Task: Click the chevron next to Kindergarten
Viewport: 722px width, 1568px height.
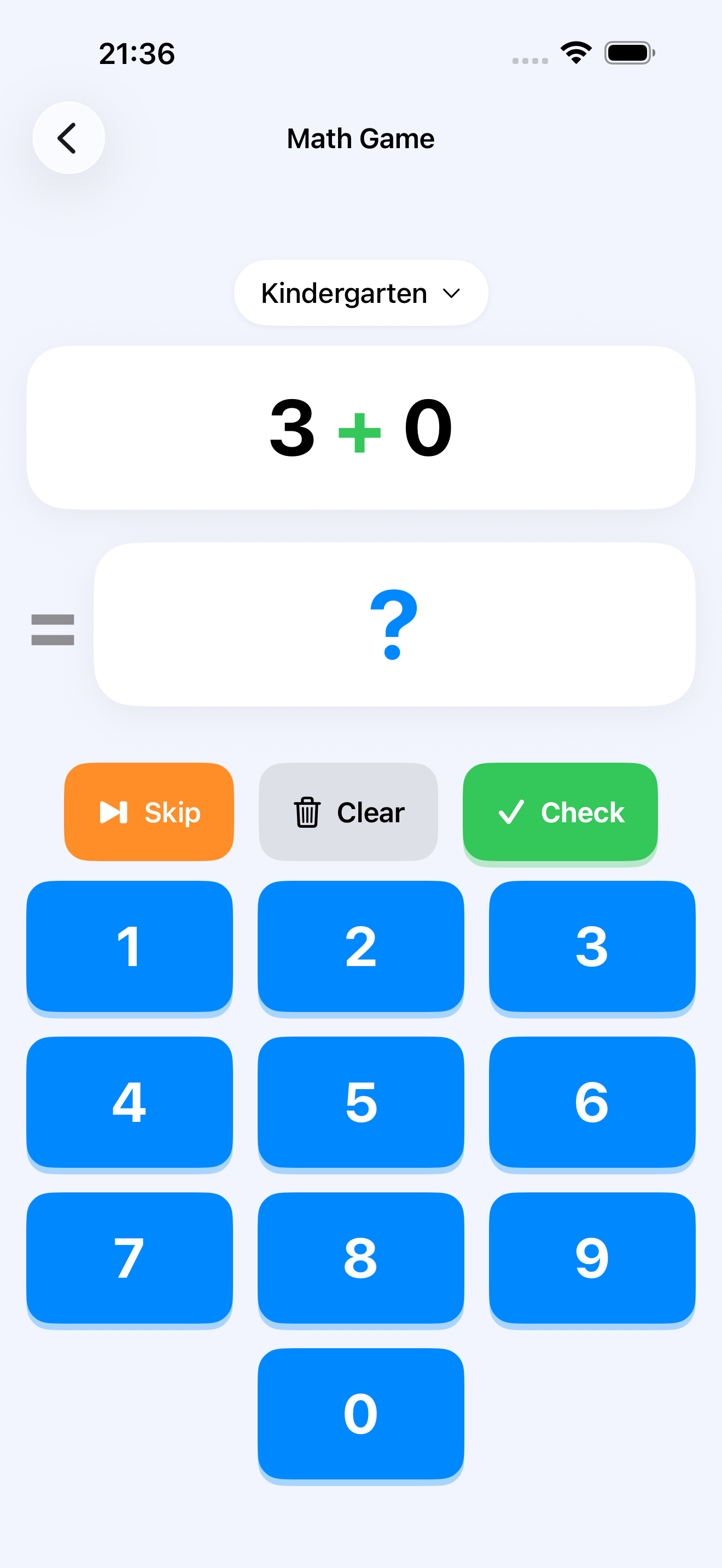Action: pos(452,294)
